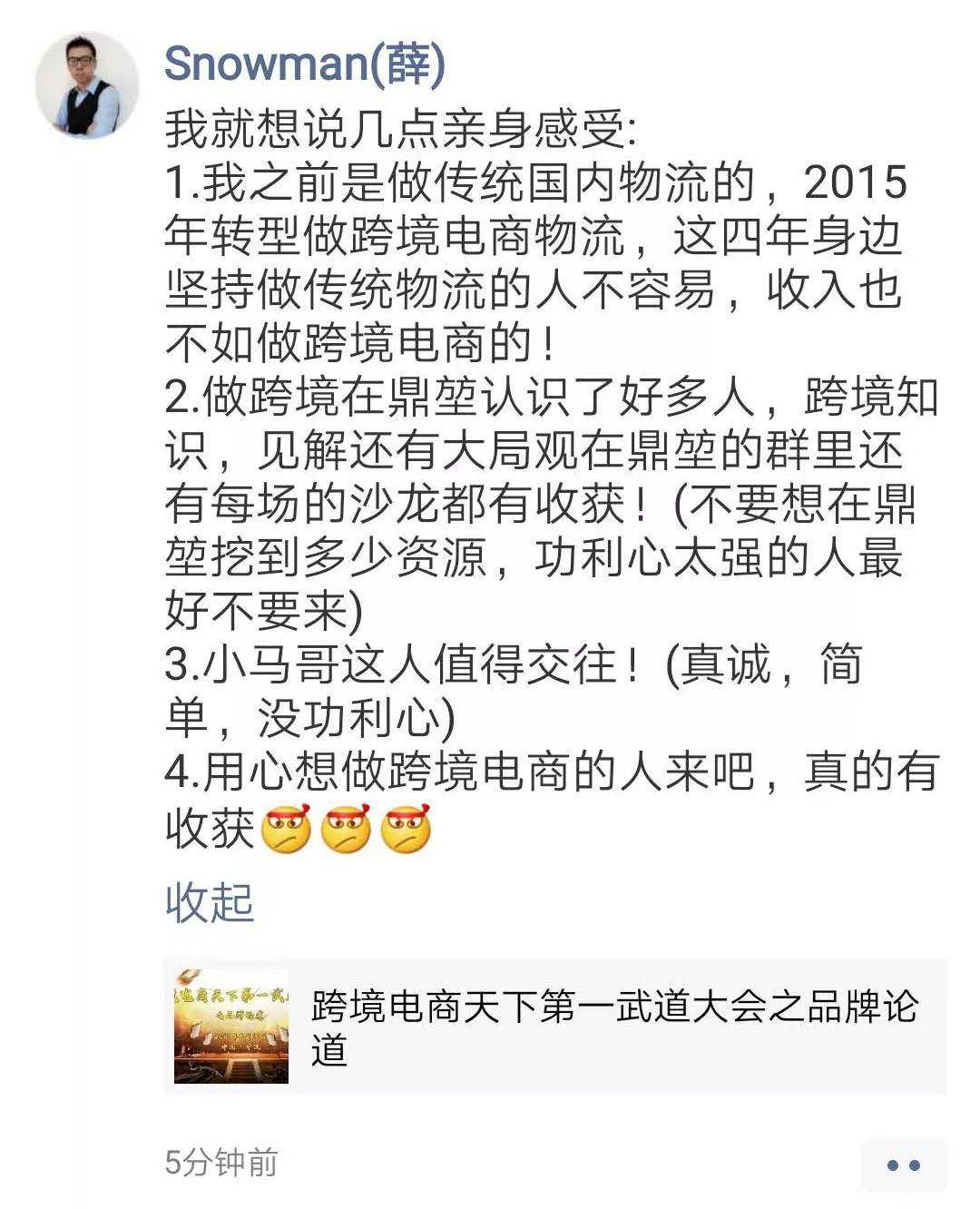Collapse the post with 收起
The height and width of the screenshot is (1209, 980).
pyautogui.click(x=210, y=902)
